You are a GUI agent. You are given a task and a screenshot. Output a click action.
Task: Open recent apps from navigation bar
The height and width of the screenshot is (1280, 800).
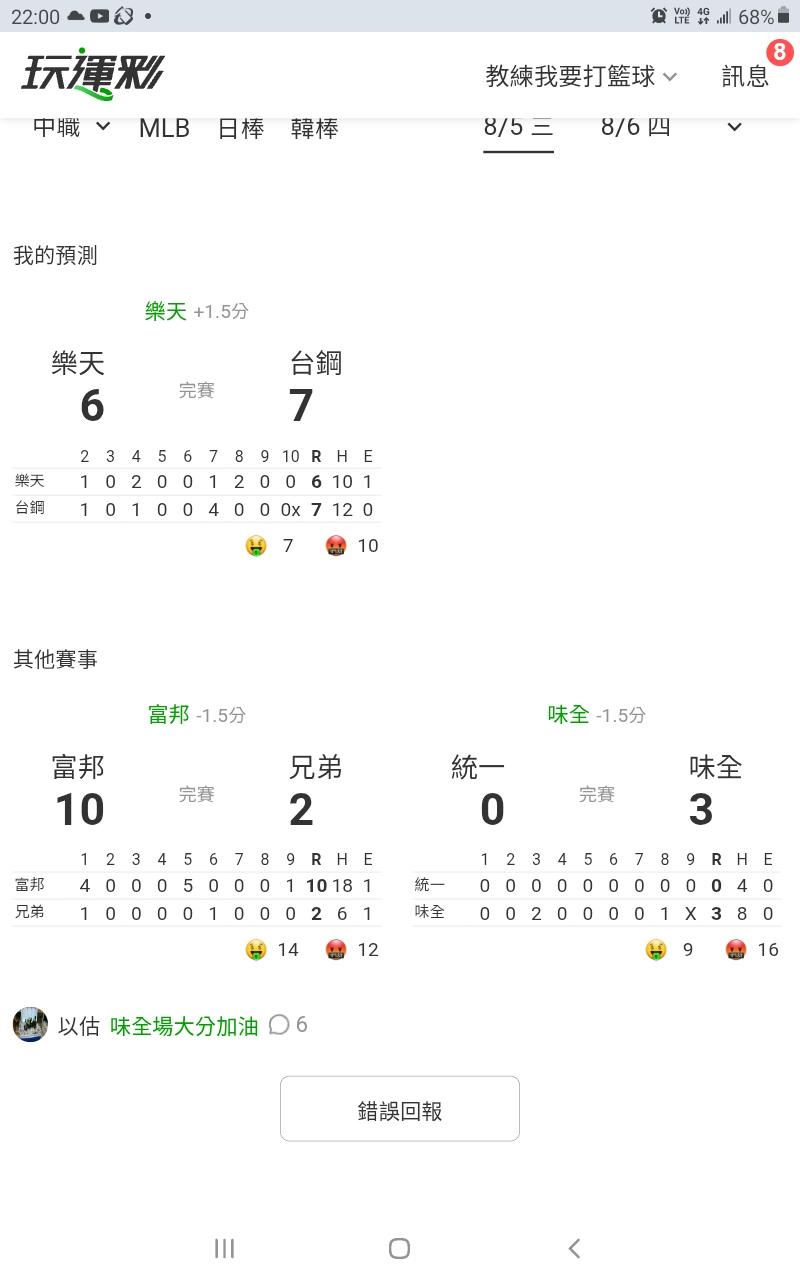pyautogui.click(x=224, y=1248)
